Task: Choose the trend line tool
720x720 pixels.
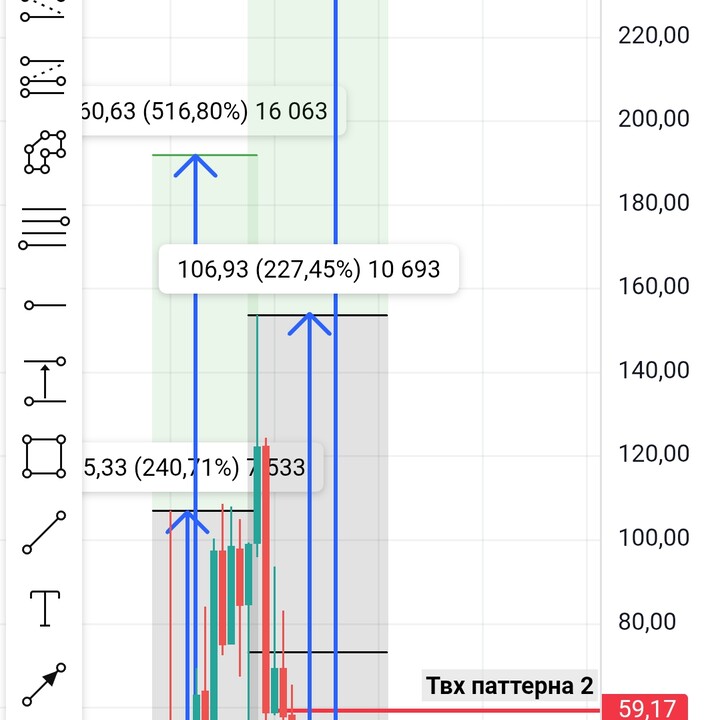Action: [x=43, y=532]
